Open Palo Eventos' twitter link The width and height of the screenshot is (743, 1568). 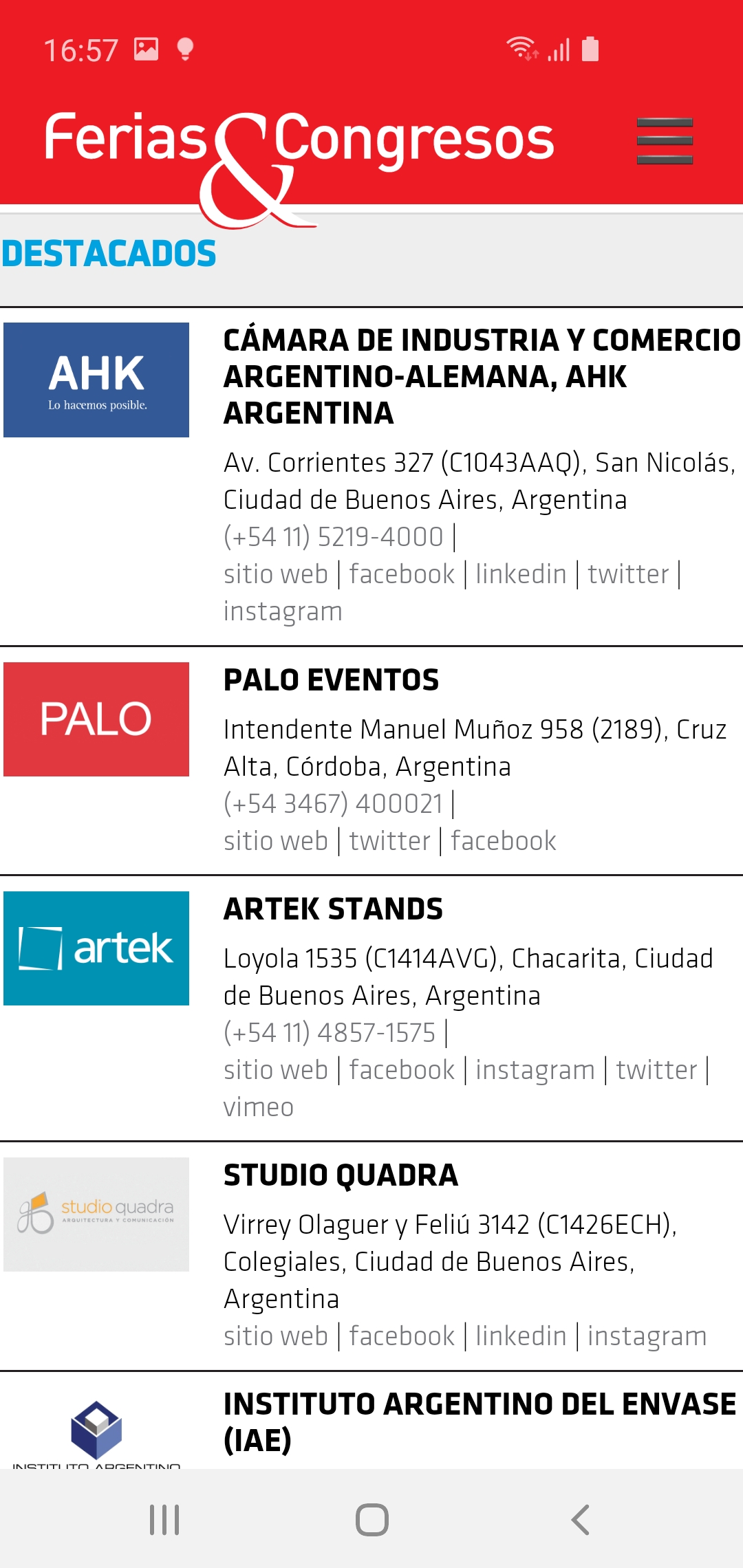point(389,841)
